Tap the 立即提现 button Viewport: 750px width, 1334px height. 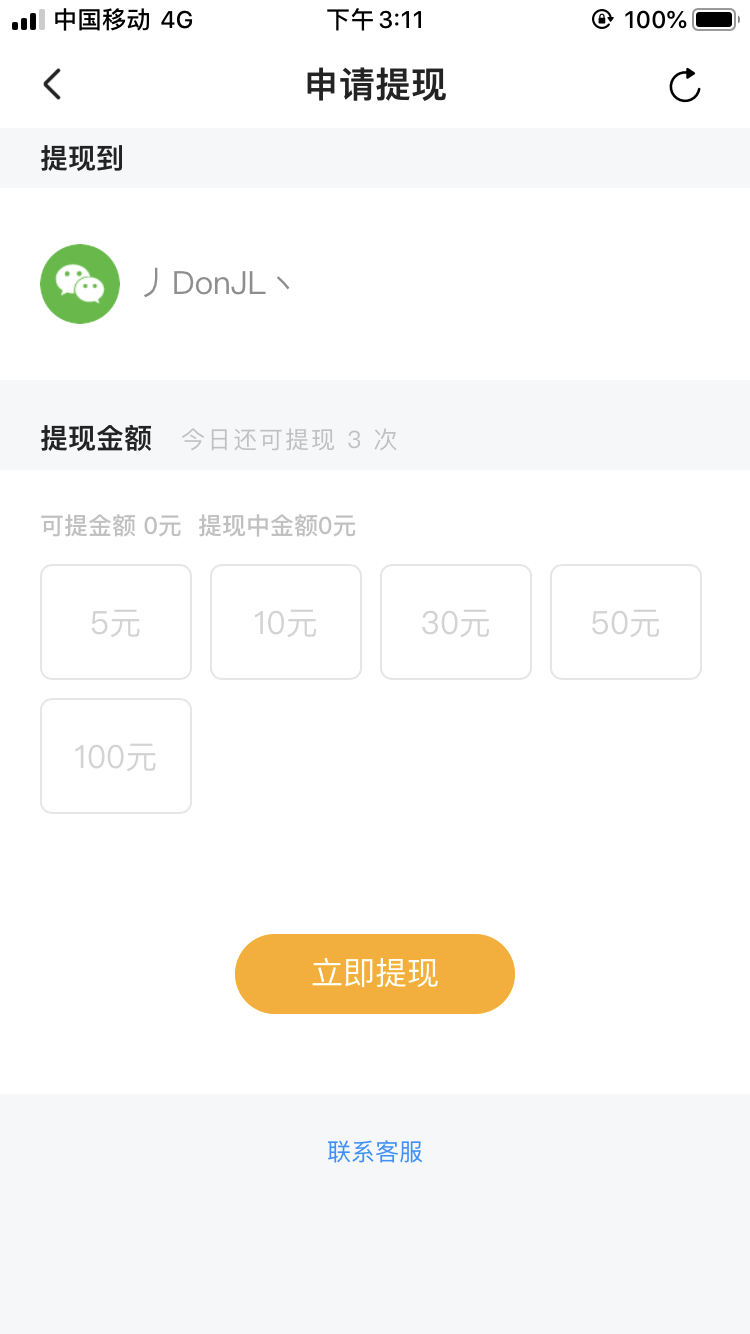375,974
